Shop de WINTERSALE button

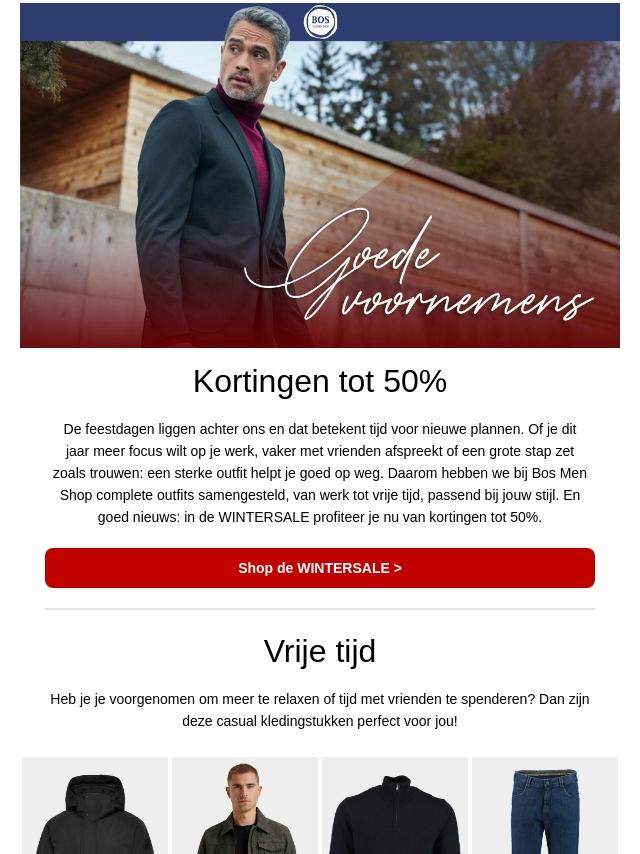coord(320,568)
